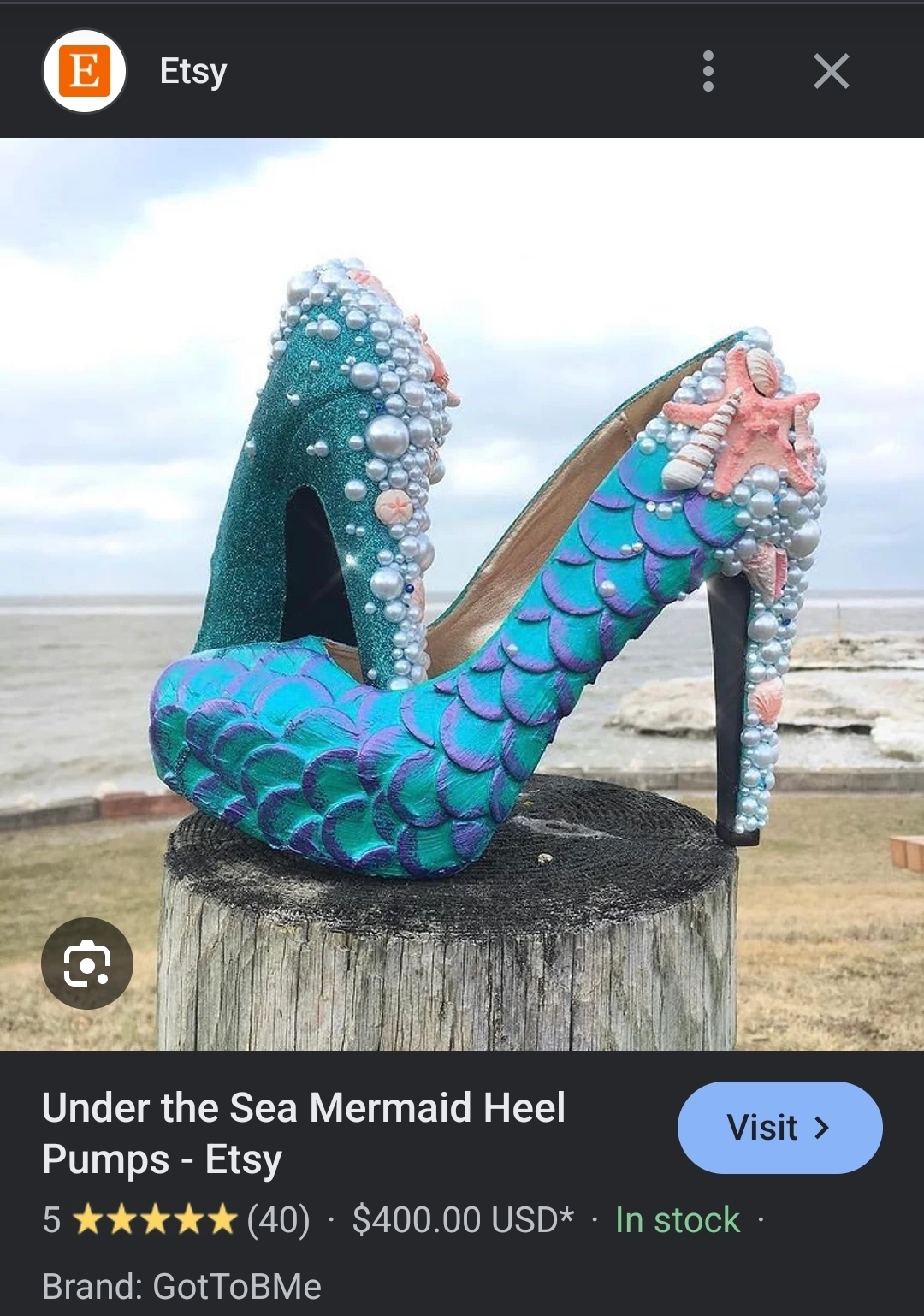
Task: Close the image preview
Action: [x=831, y=71]
